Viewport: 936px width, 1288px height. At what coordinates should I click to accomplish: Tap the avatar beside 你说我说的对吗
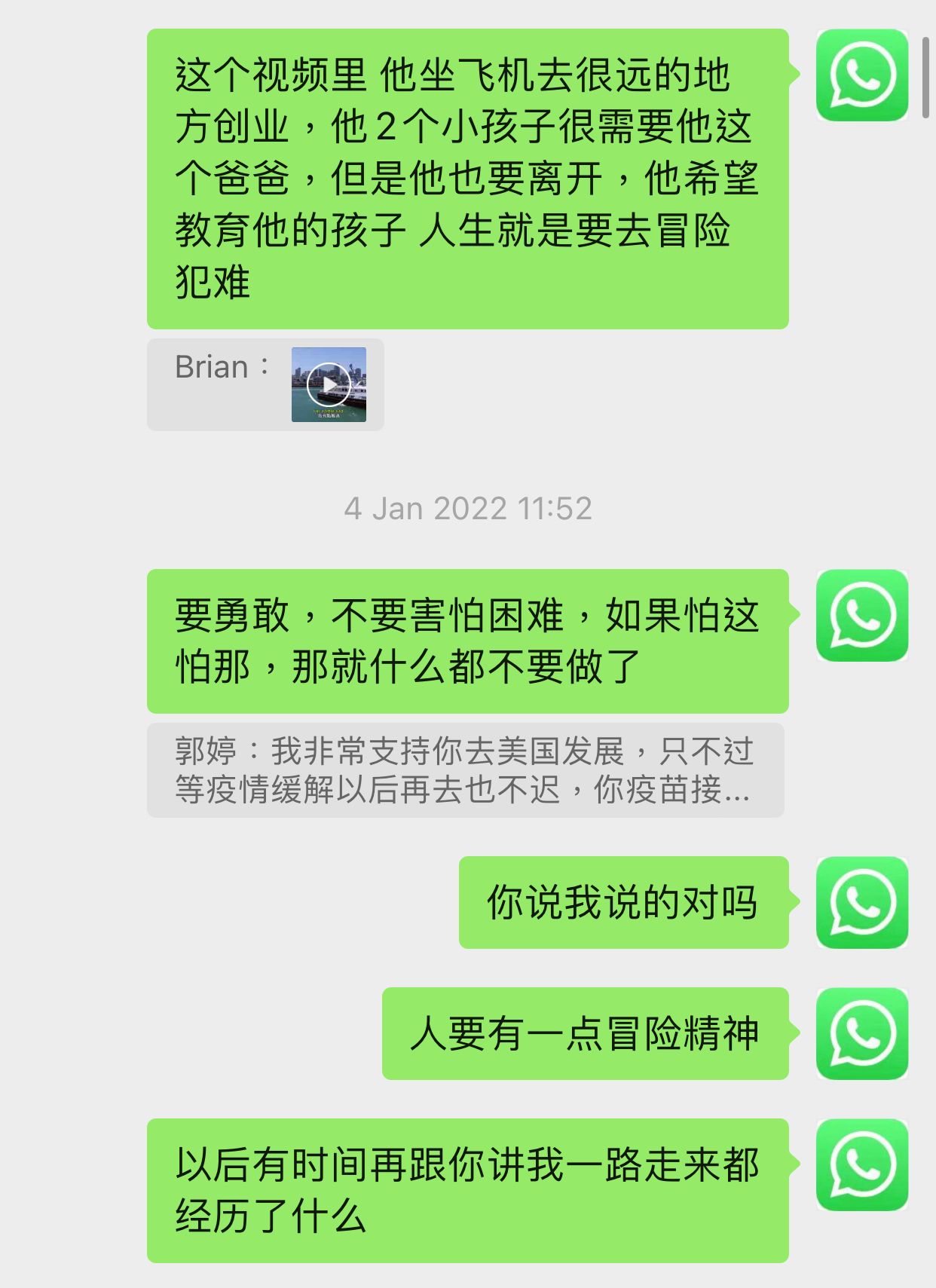click(861, 902)
